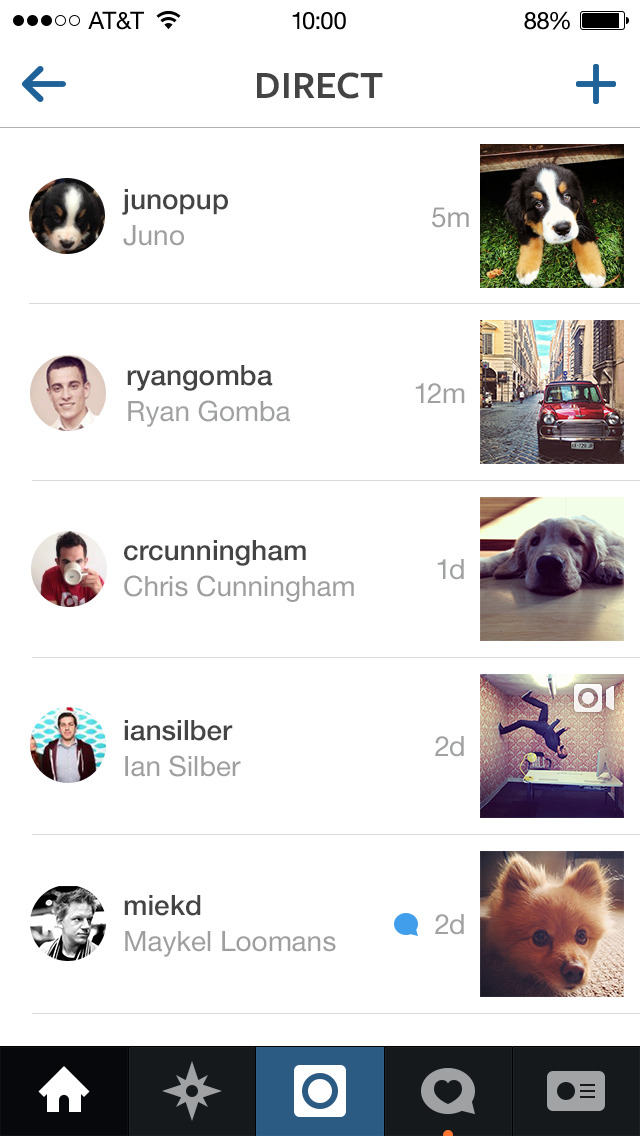The image size is (640, 1136).
Task: Open the camera tab
Action: [x=320, y=1091]
